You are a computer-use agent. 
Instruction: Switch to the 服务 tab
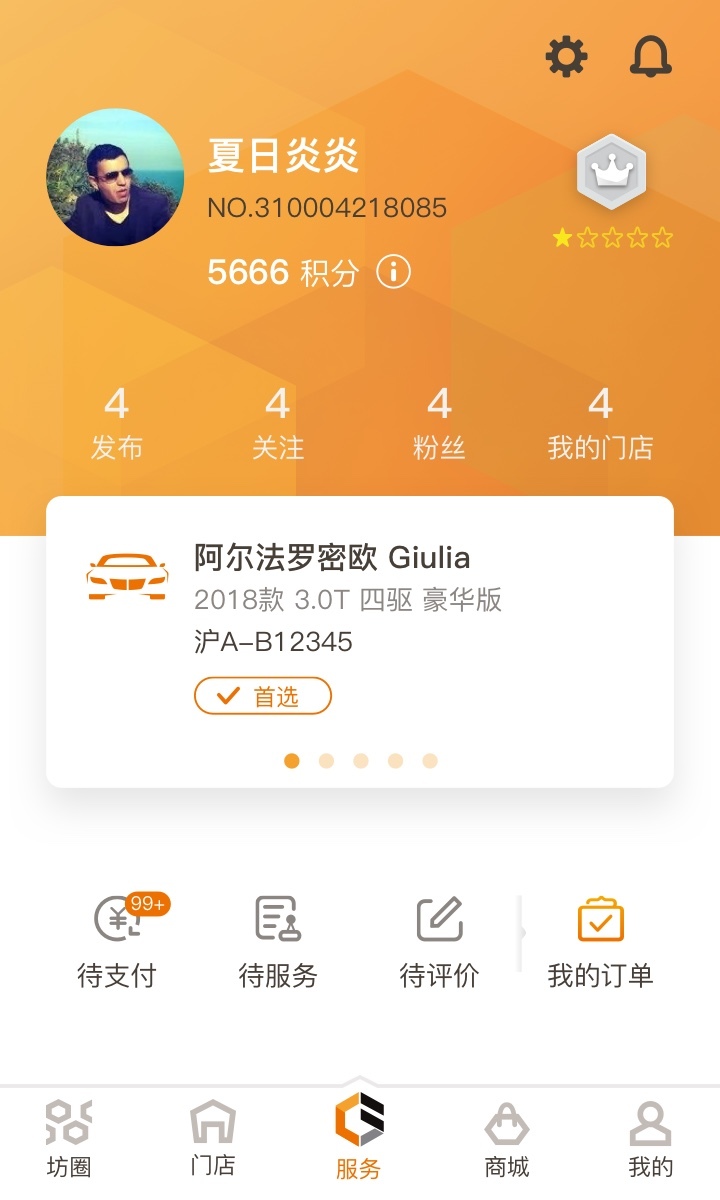coord(359,1138)
